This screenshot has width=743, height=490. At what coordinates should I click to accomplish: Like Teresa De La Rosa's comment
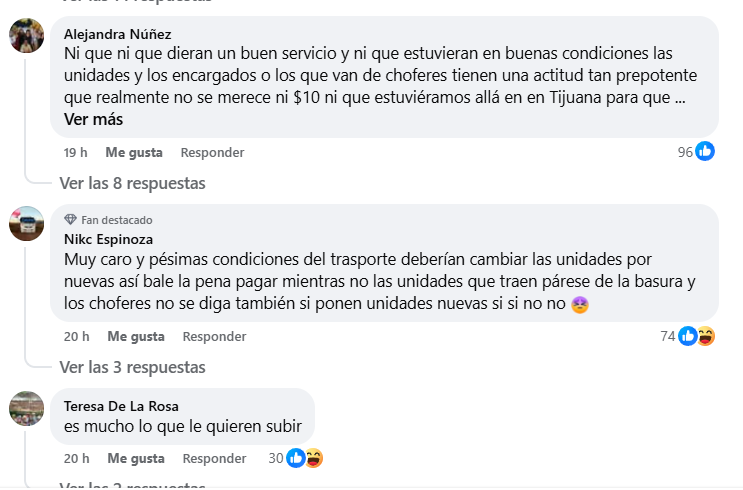(x=135, y=458)
